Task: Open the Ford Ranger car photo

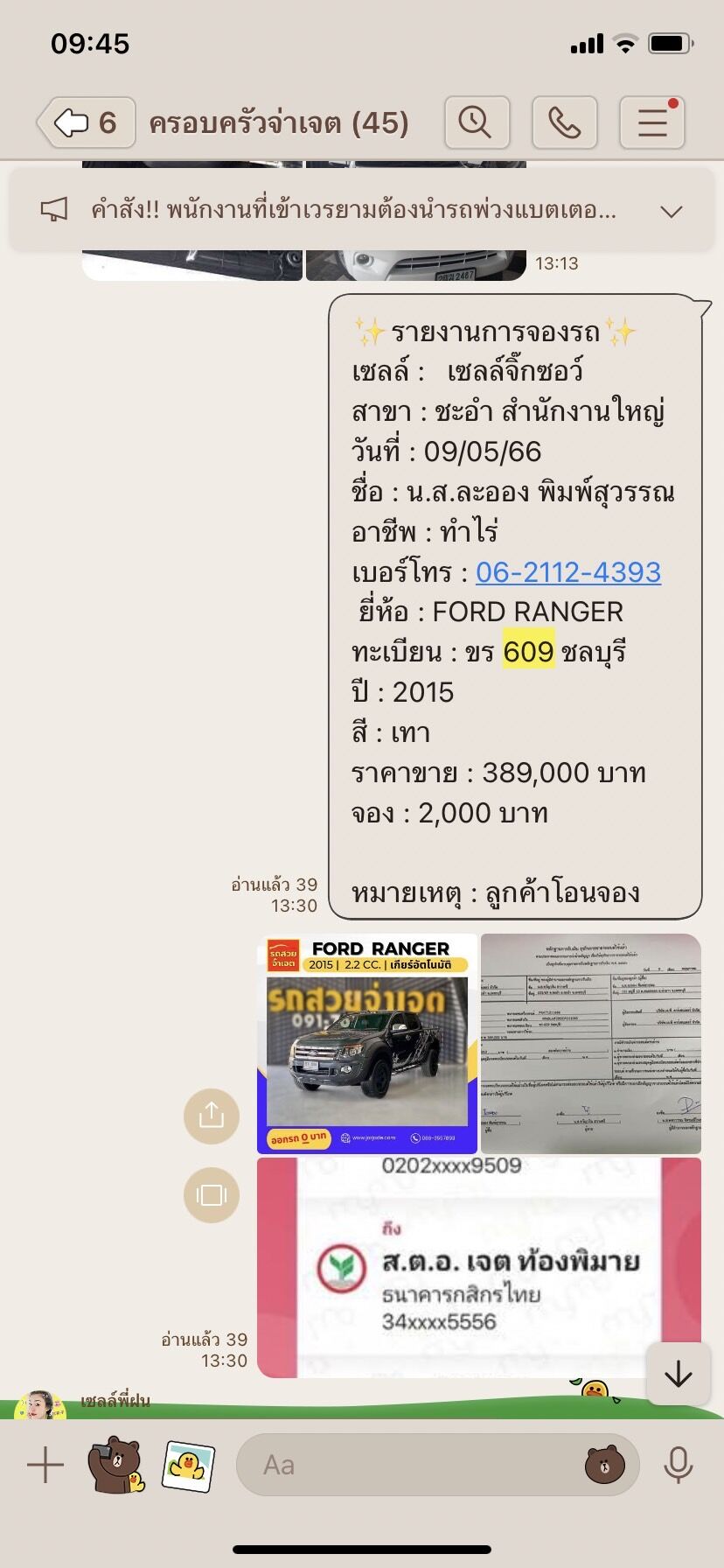Action: [x=367, y=1044]
